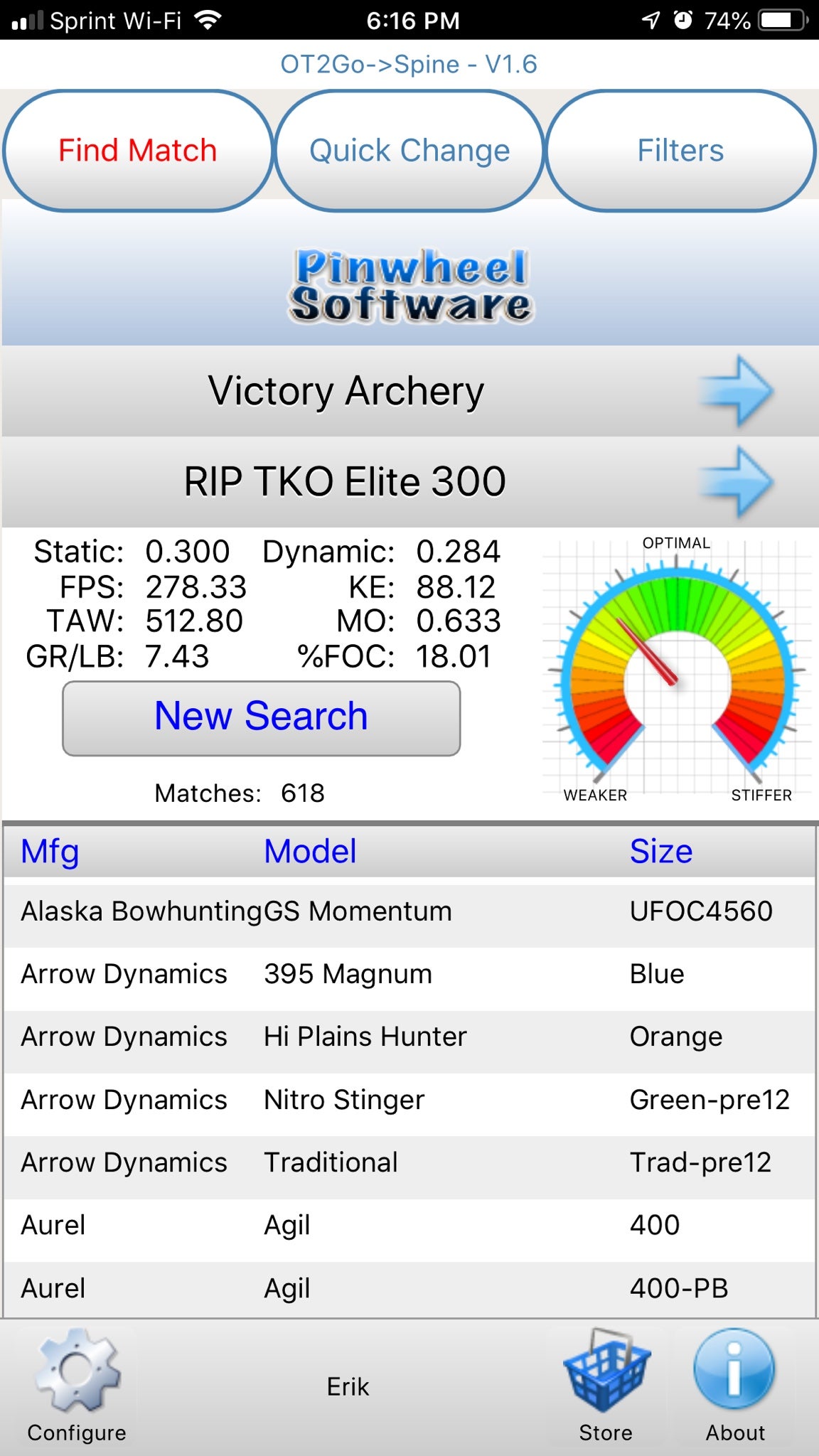Open the RIP TKO Elite 300 shaft selector
Screen dimensions: 819x1456
[x=345, y=481]
